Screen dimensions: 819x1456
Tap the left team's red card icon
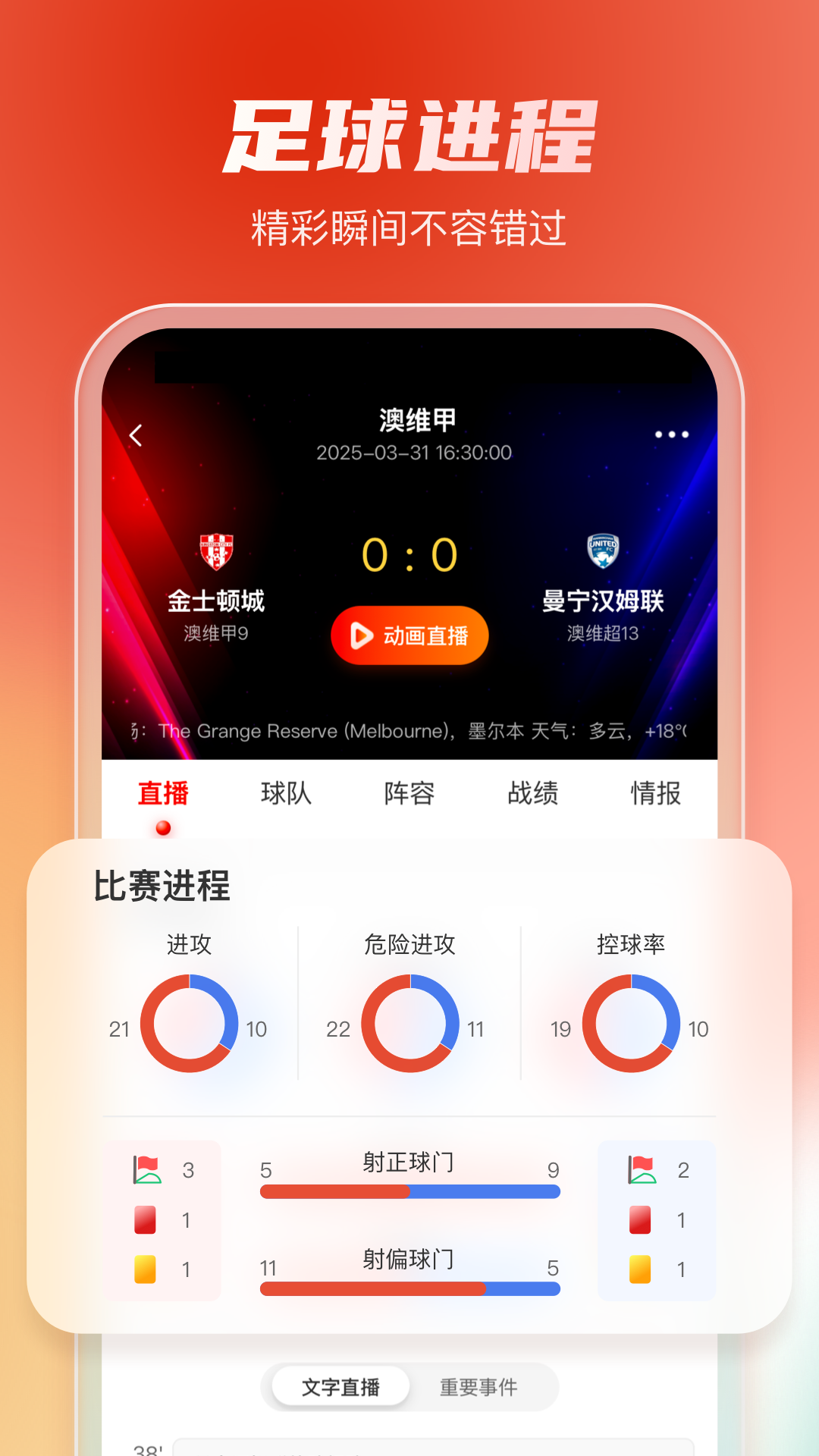point(145,1219)
